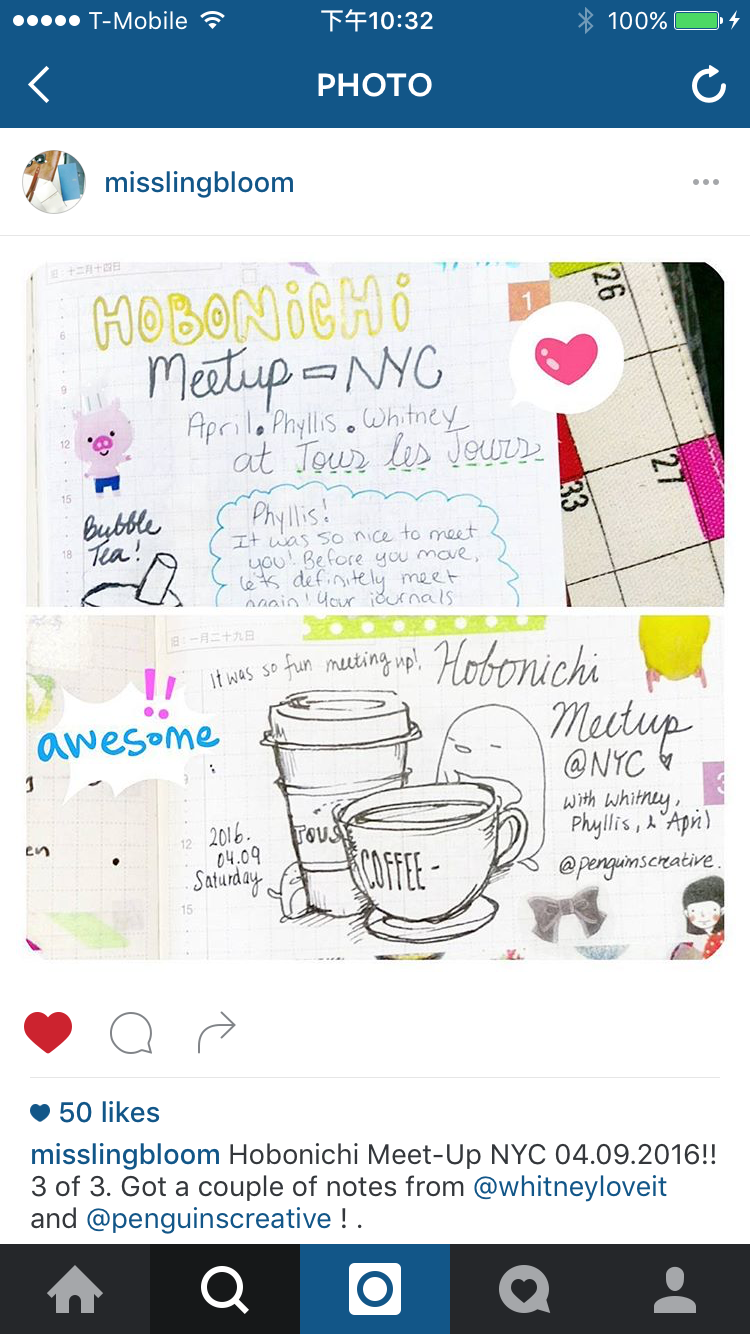The image size is (750, 1334).
Task: Open misslingbloom's profile picture
Action: point(54,182)
